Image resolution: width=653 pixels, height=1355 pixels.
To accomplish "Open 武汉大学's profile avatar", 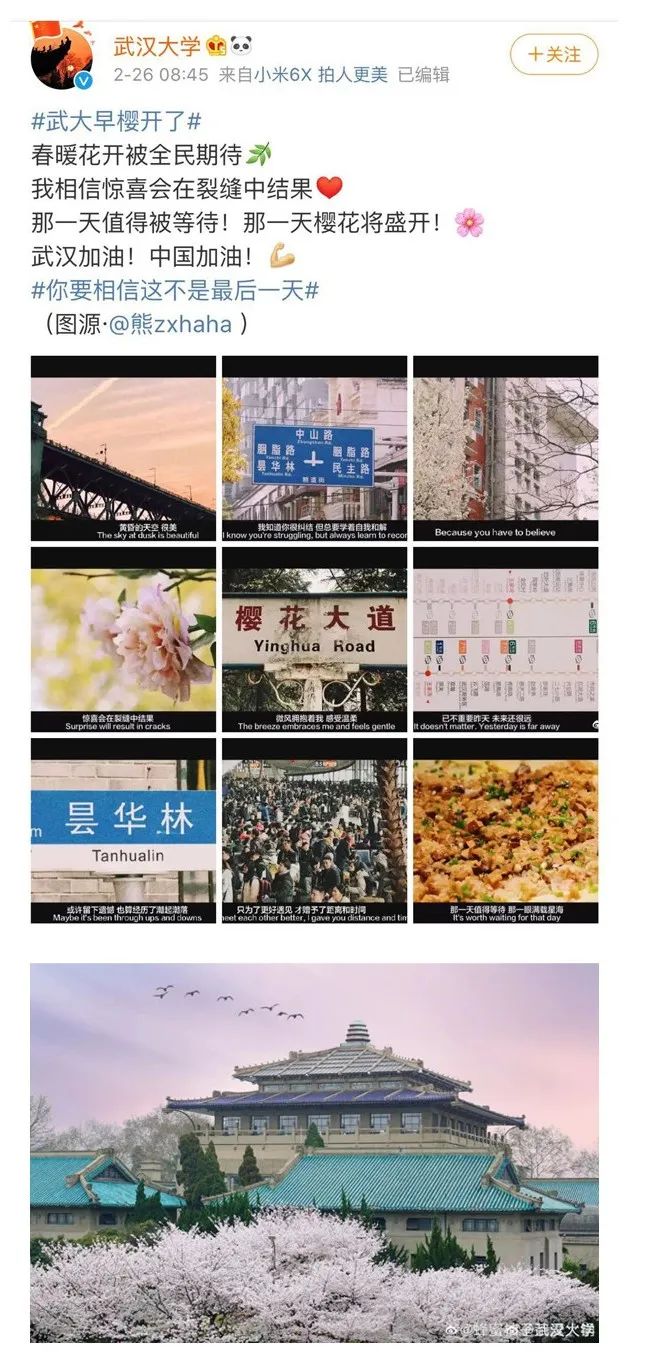I will click(x=62, y=57).
